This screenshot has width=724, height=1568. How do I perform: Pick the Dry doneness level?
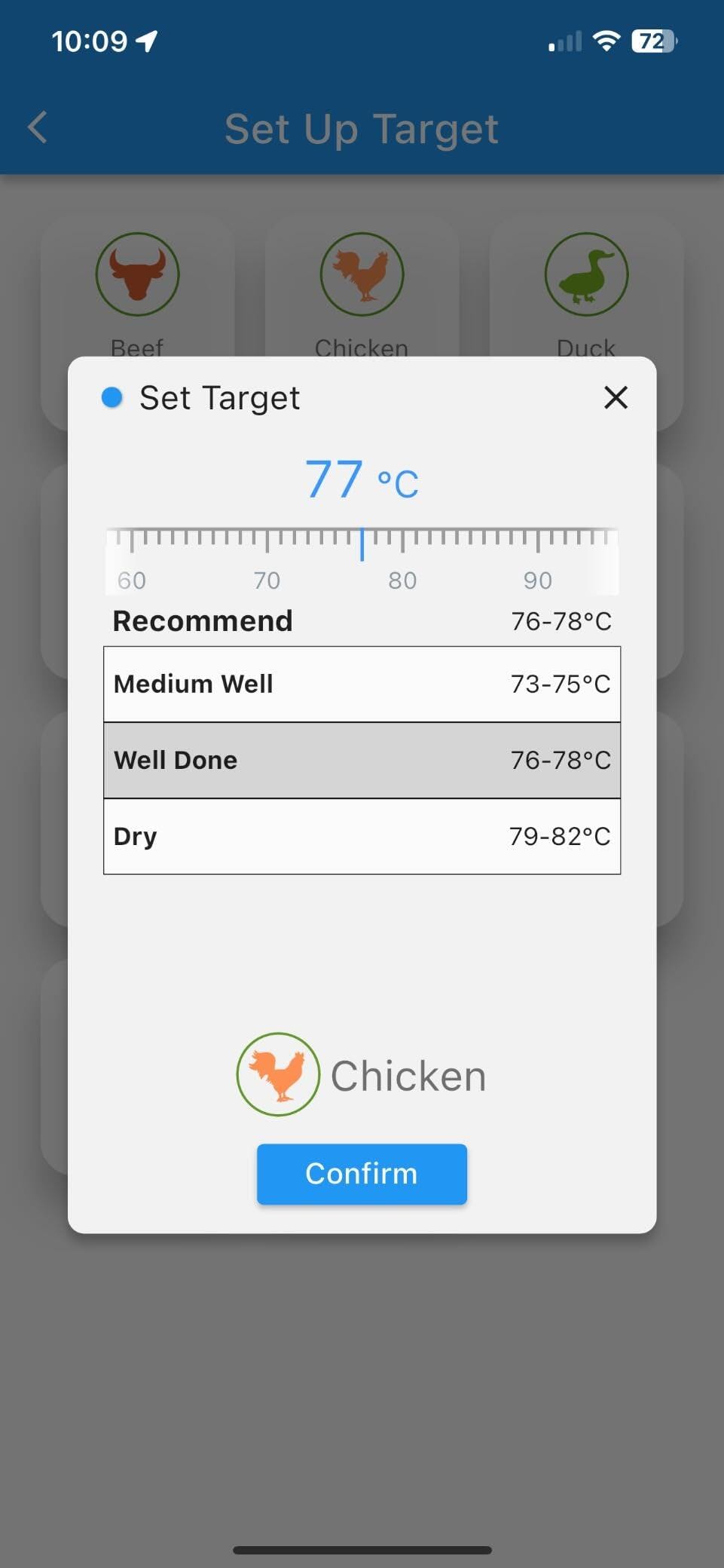click(x=362, y=836)
